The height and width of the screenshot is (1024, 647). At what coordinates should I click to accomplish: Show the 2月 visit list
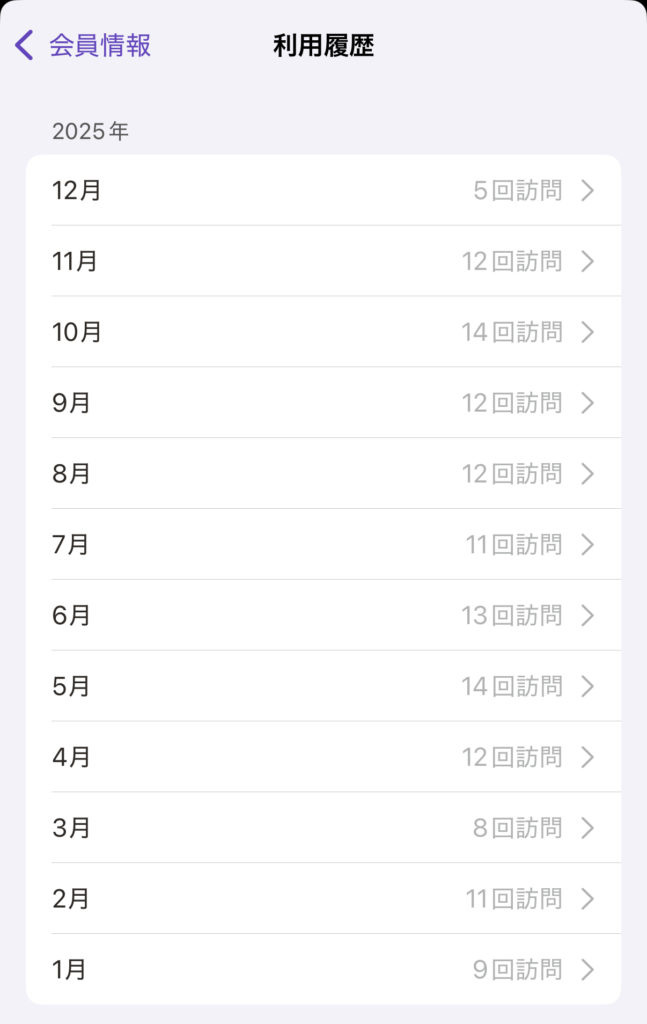pyautogui.click(x=323, y=899)
